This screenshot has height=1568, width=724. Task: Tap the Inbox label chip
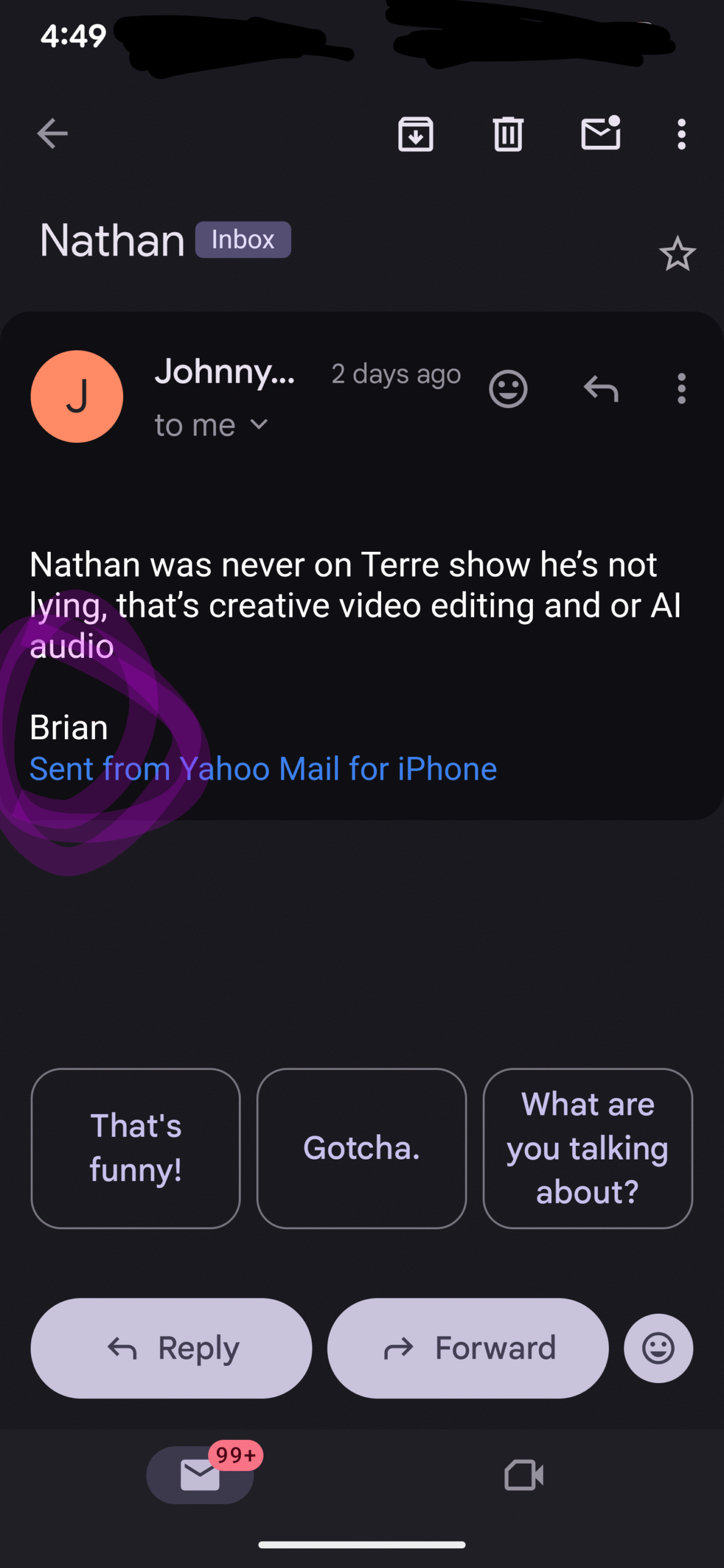(x=243, y=239)
